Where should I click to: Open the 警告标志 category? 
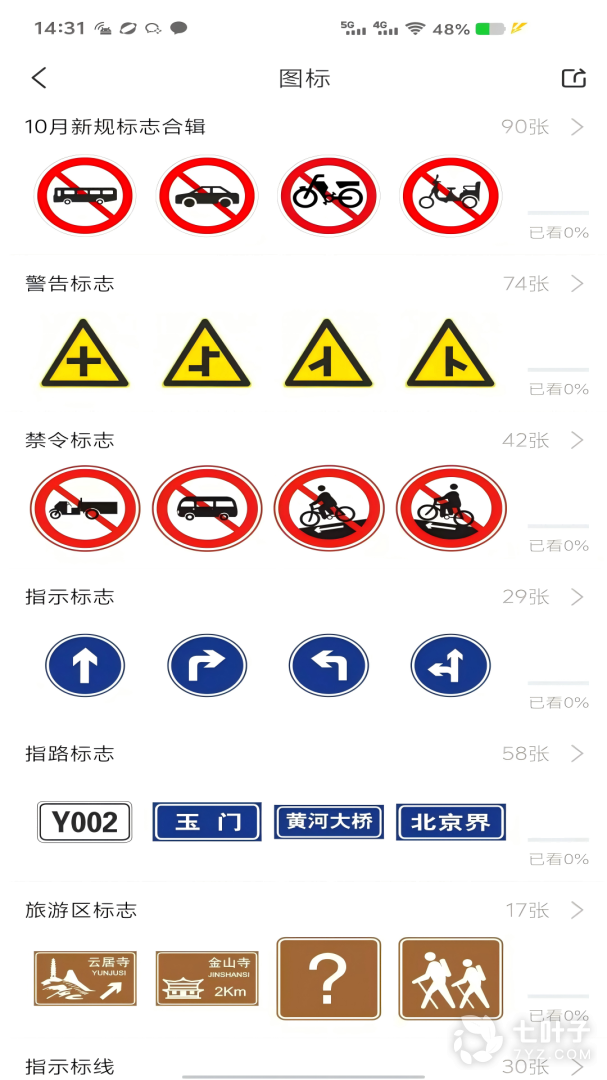(x=70, y=284)
